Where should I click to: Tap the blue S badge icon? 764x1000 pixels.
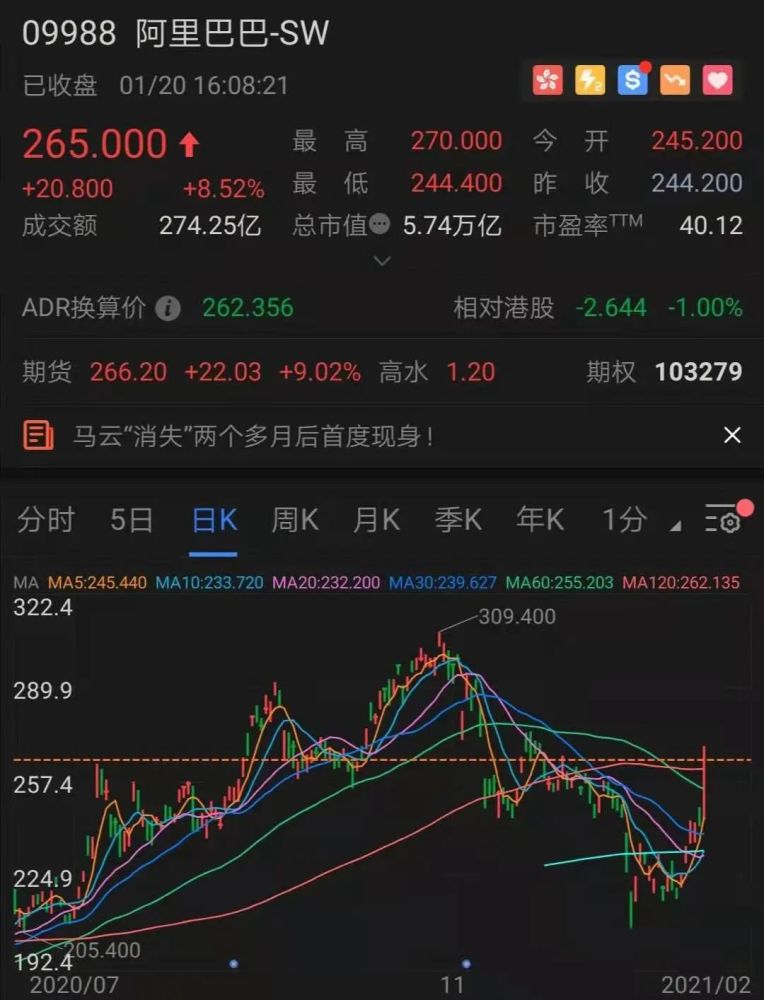[632, 80]
